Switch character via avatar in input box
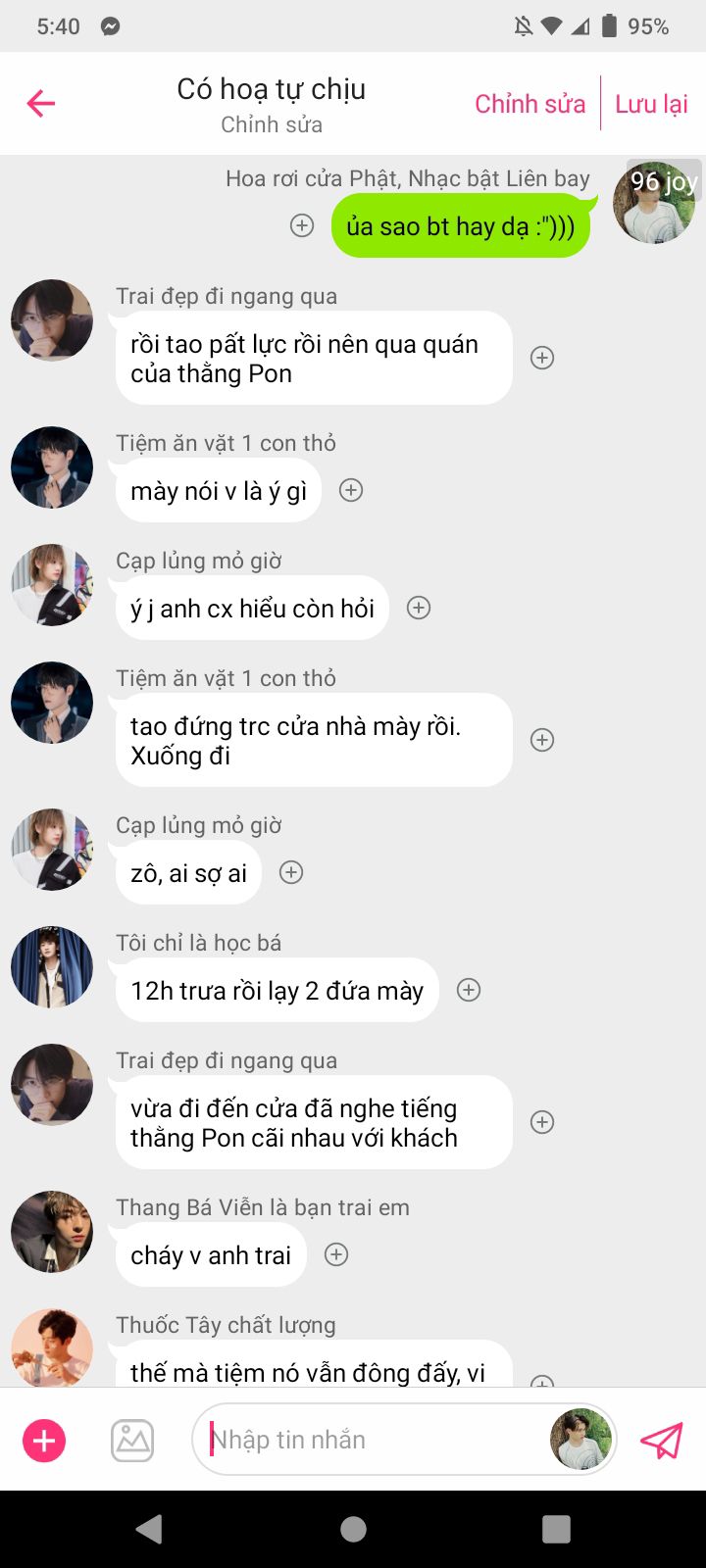 pyautogui.click(x=580, y=1440)
